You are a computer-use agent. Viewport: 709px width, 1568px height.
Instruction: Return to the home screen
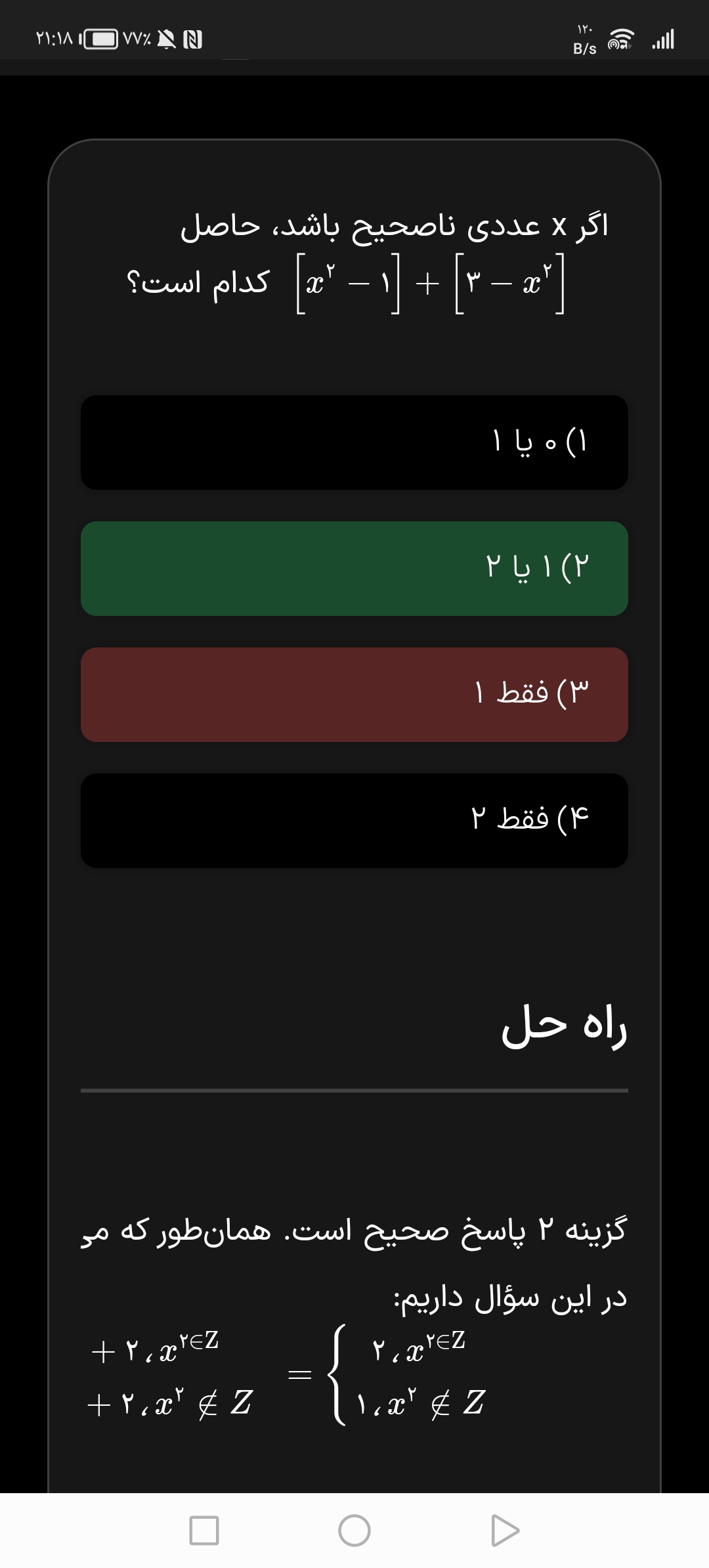pos(354,1531)
